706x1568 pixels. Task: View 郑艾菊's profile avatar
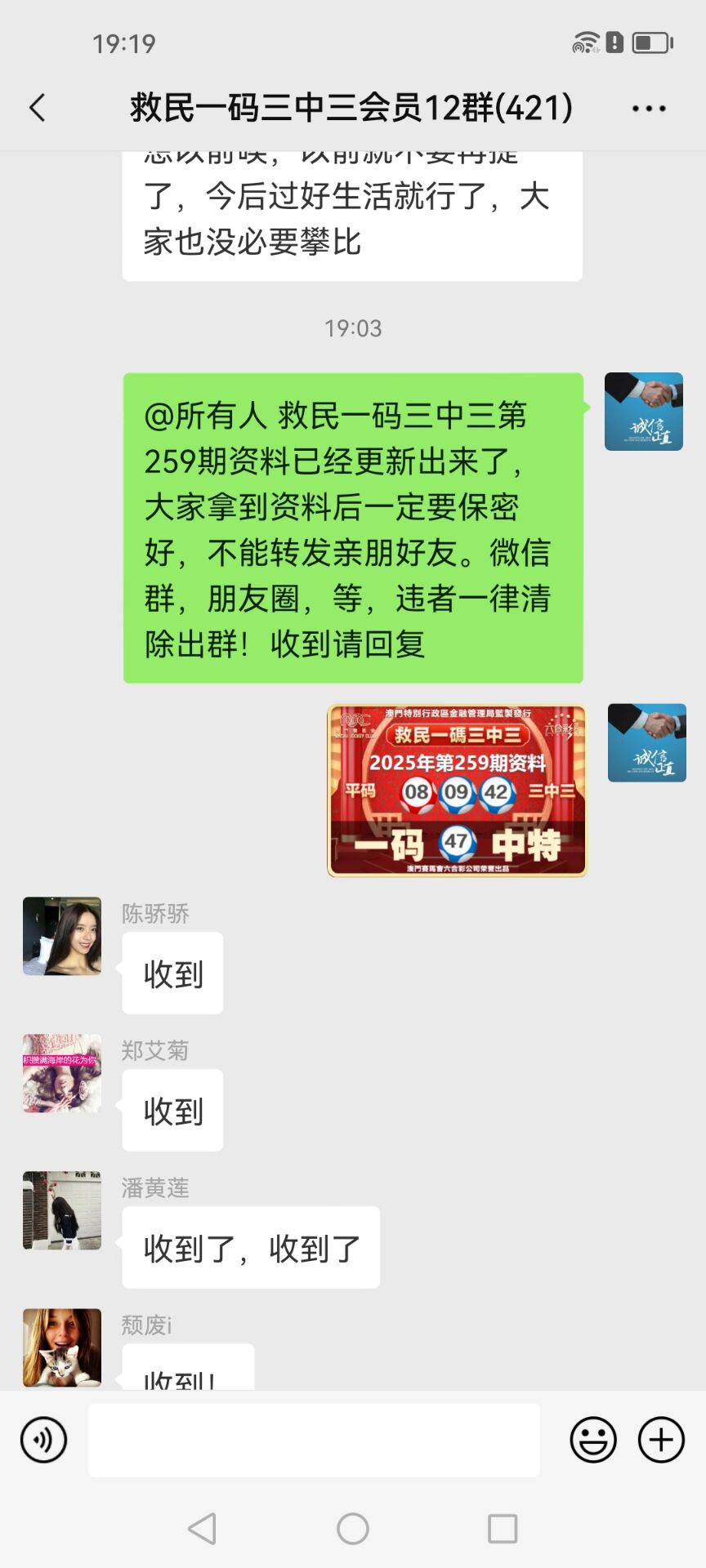(x=62, y=1073)
